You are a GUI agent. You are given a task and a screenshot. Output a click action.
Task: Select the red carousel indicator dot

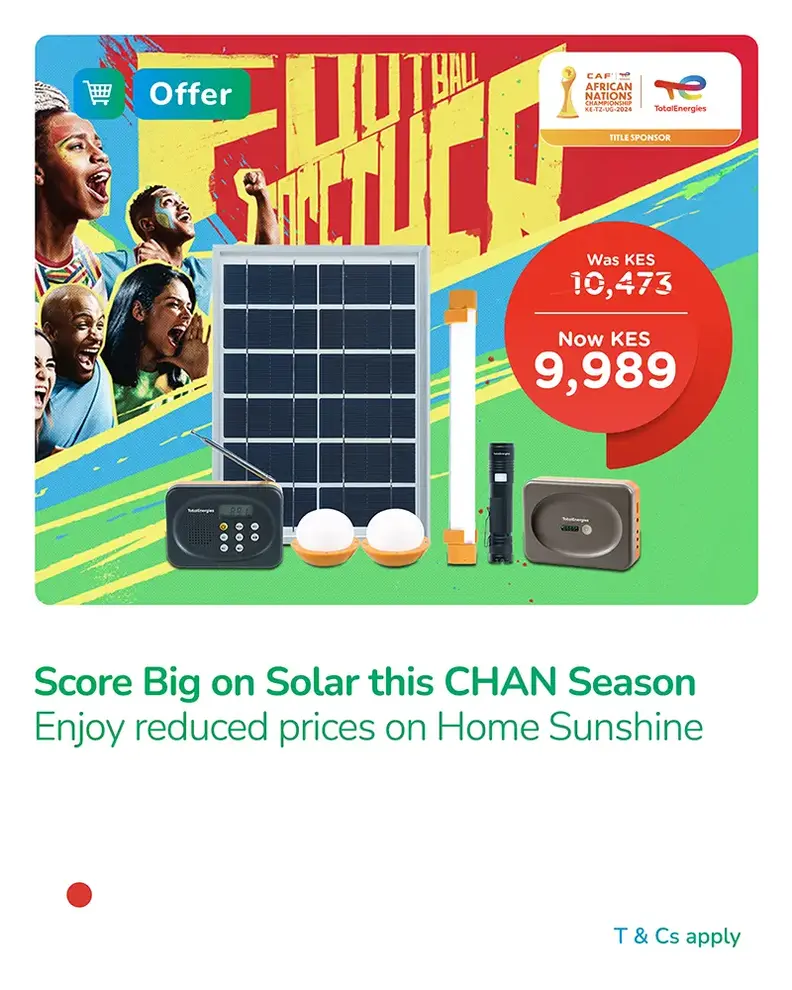[x=80, y=894]
